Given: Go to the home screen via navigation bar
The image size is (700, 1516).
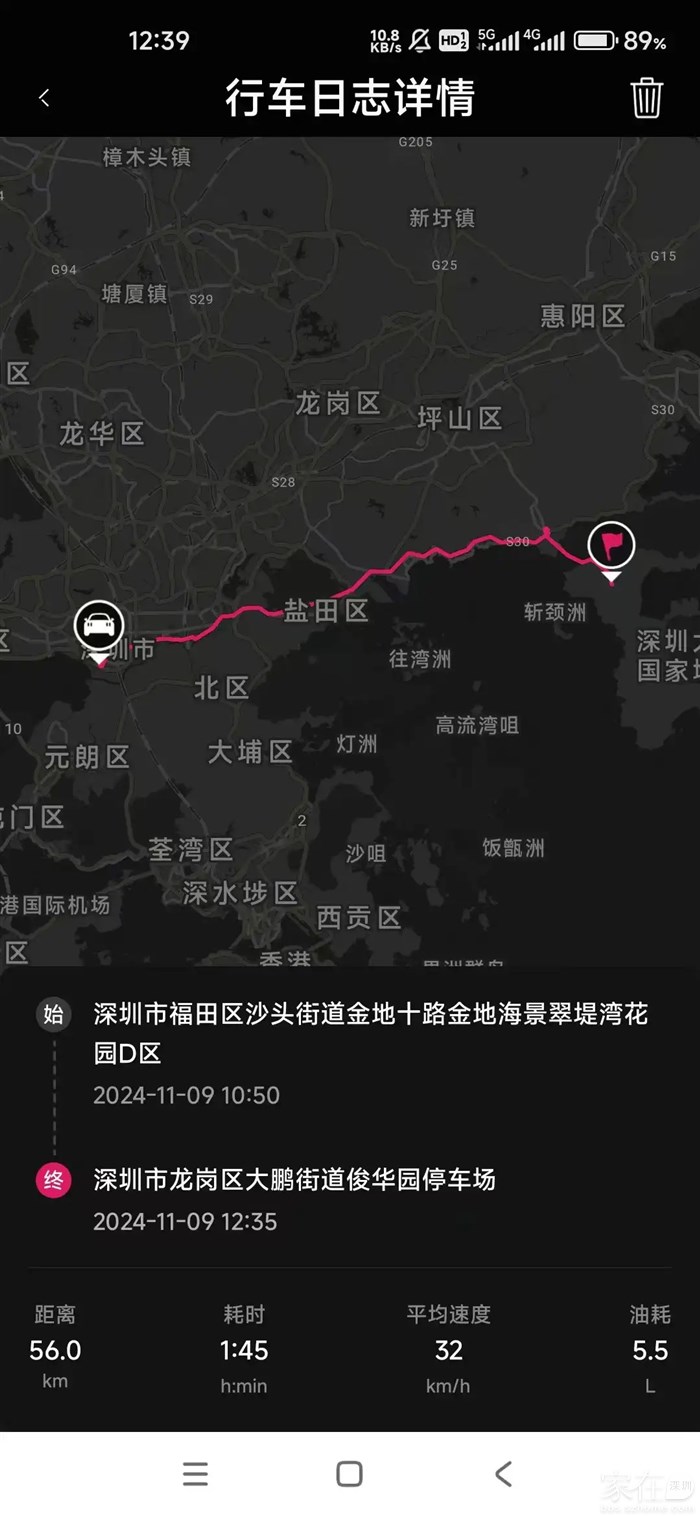Looking at the screenshot, I should pos(349,1473).
